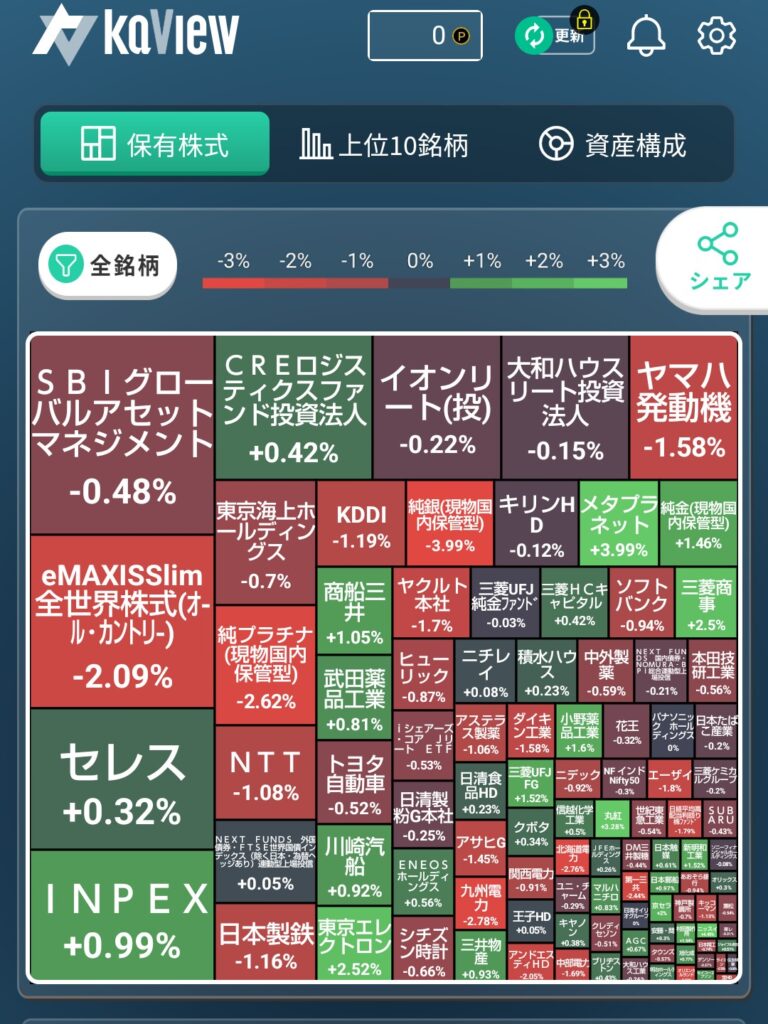The image size is (768, 1024).
Task: Open the 大和ハウスリート投資法人 tile
Action: (564, 407)
